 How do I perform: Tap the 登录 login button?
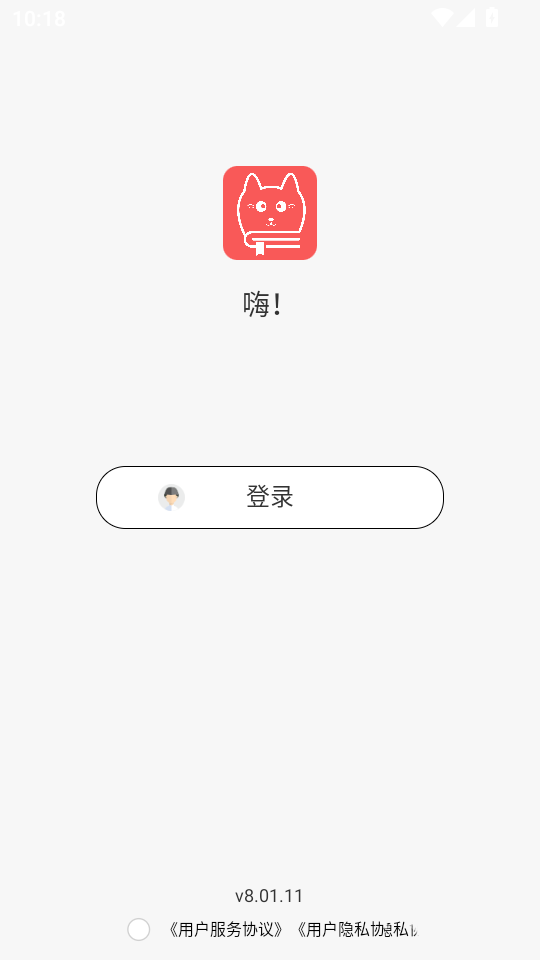tap(270, 497)
